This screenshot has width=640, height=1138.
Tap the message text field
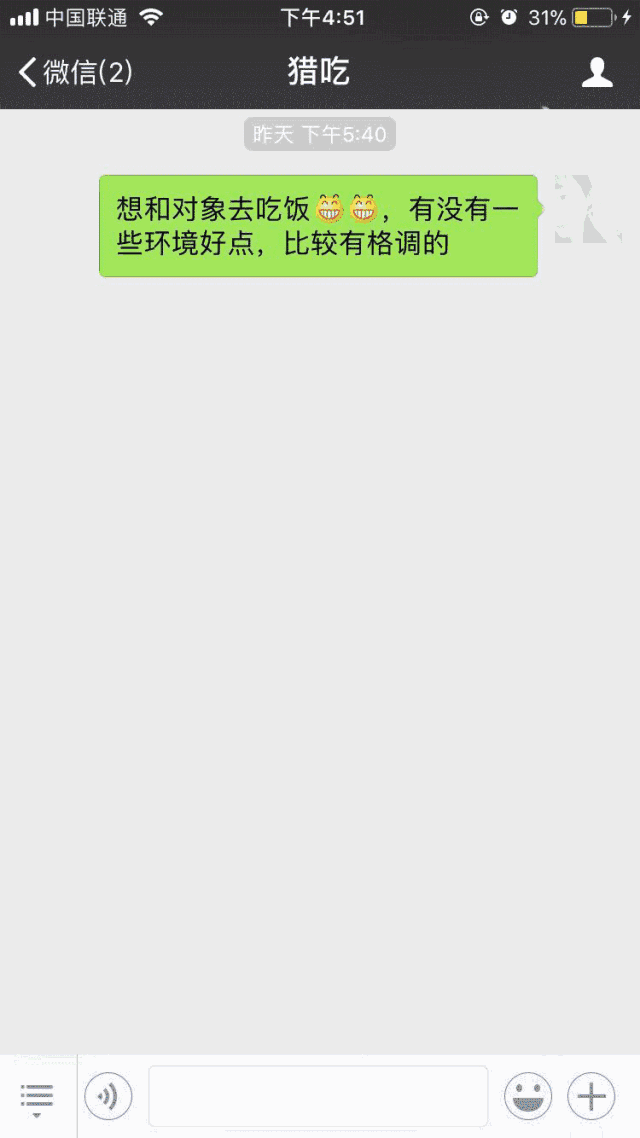(318, 1096)
